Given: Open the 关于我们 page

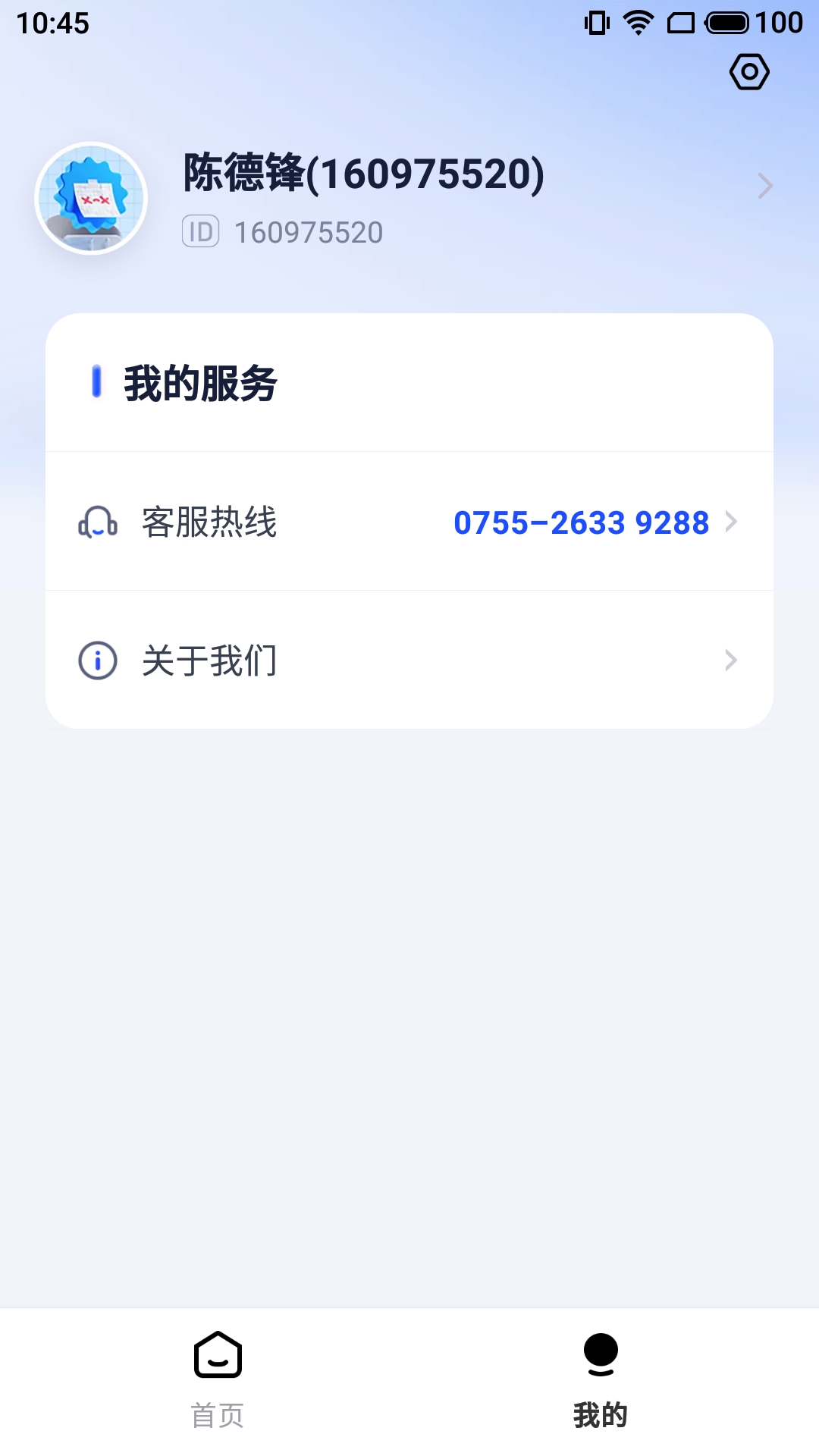Looking at the screenshot, I should click(409, 661).
